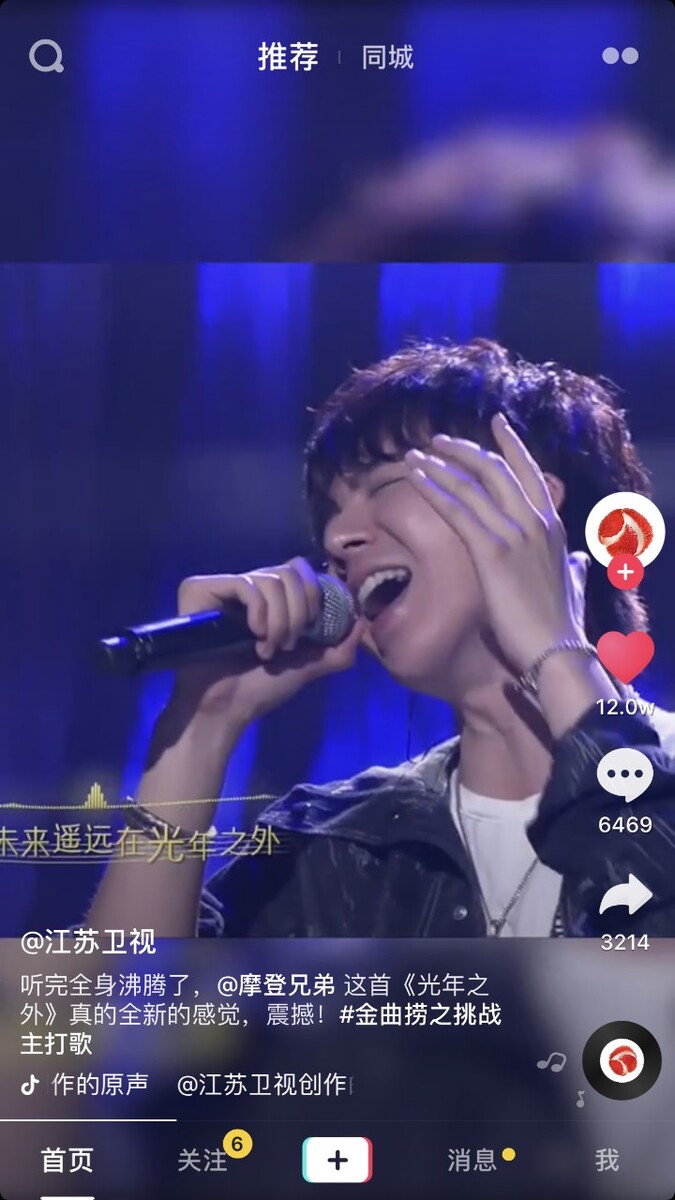The width and height of the screenshot is (675, 1200).
Task: Open the two-dot icon at the top
Action: (620, 56)
